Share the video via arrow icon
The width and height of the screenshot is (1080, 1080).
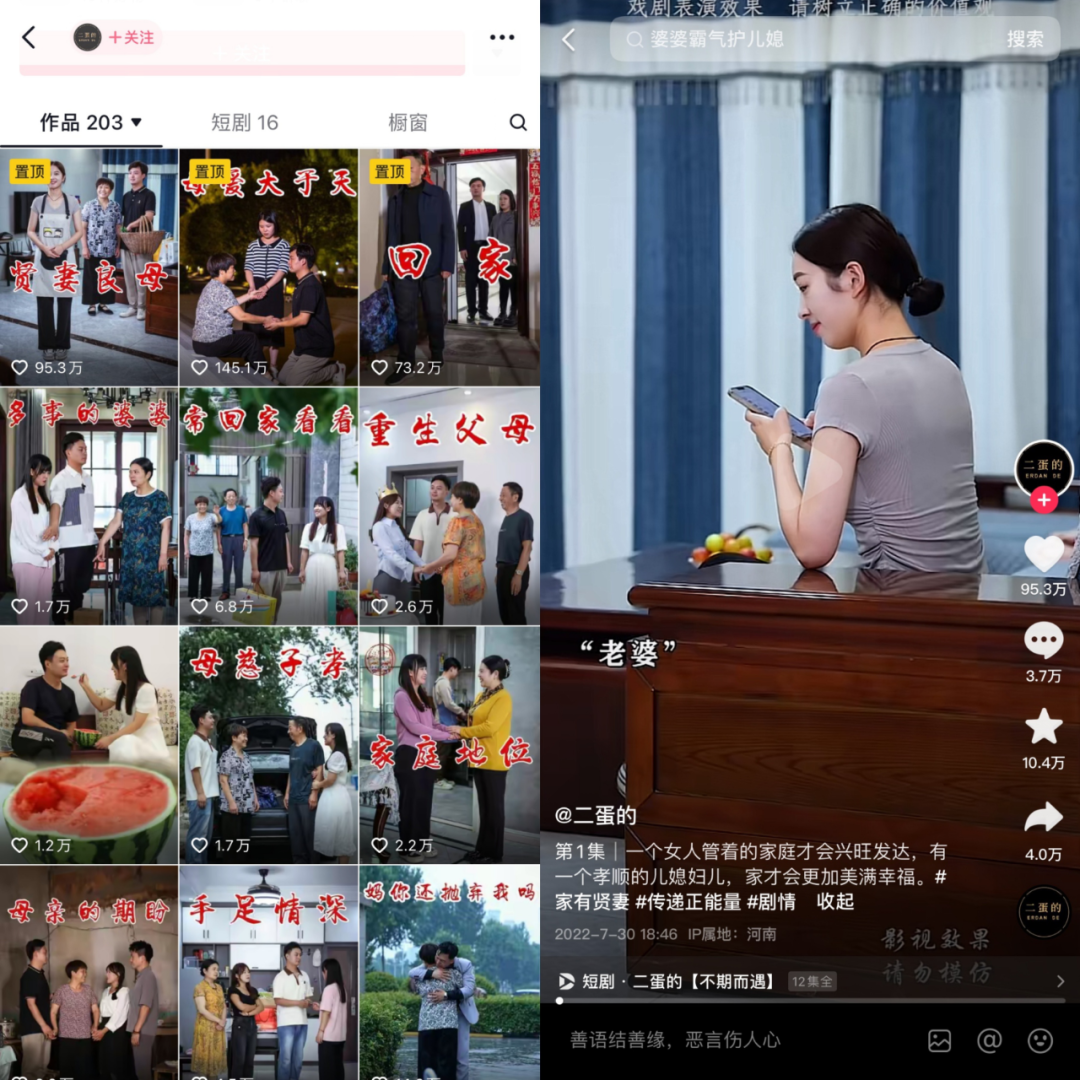1044,818
